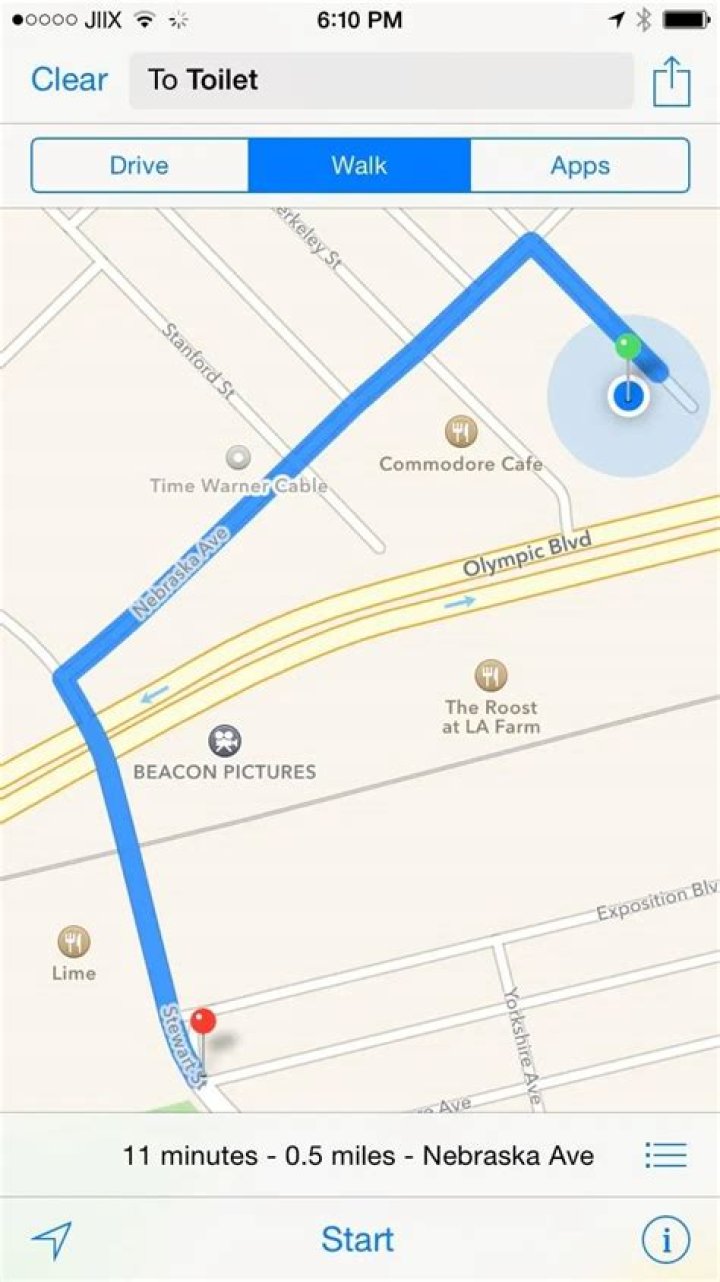720x1282 pixels.
Task: Open the To Toilet destination field
Action: pos(381,80)
